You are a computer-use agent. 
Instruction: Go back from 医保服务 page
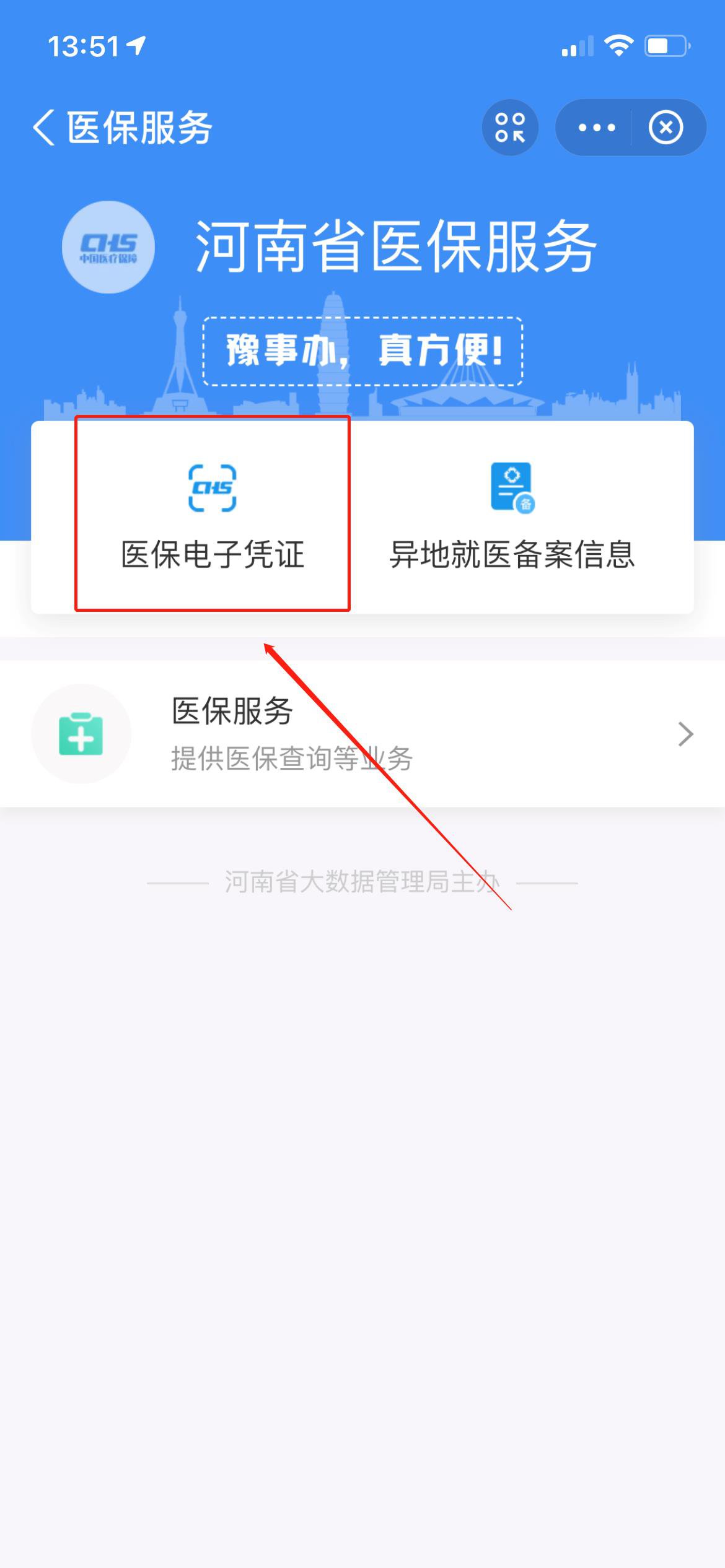point(45,128)
